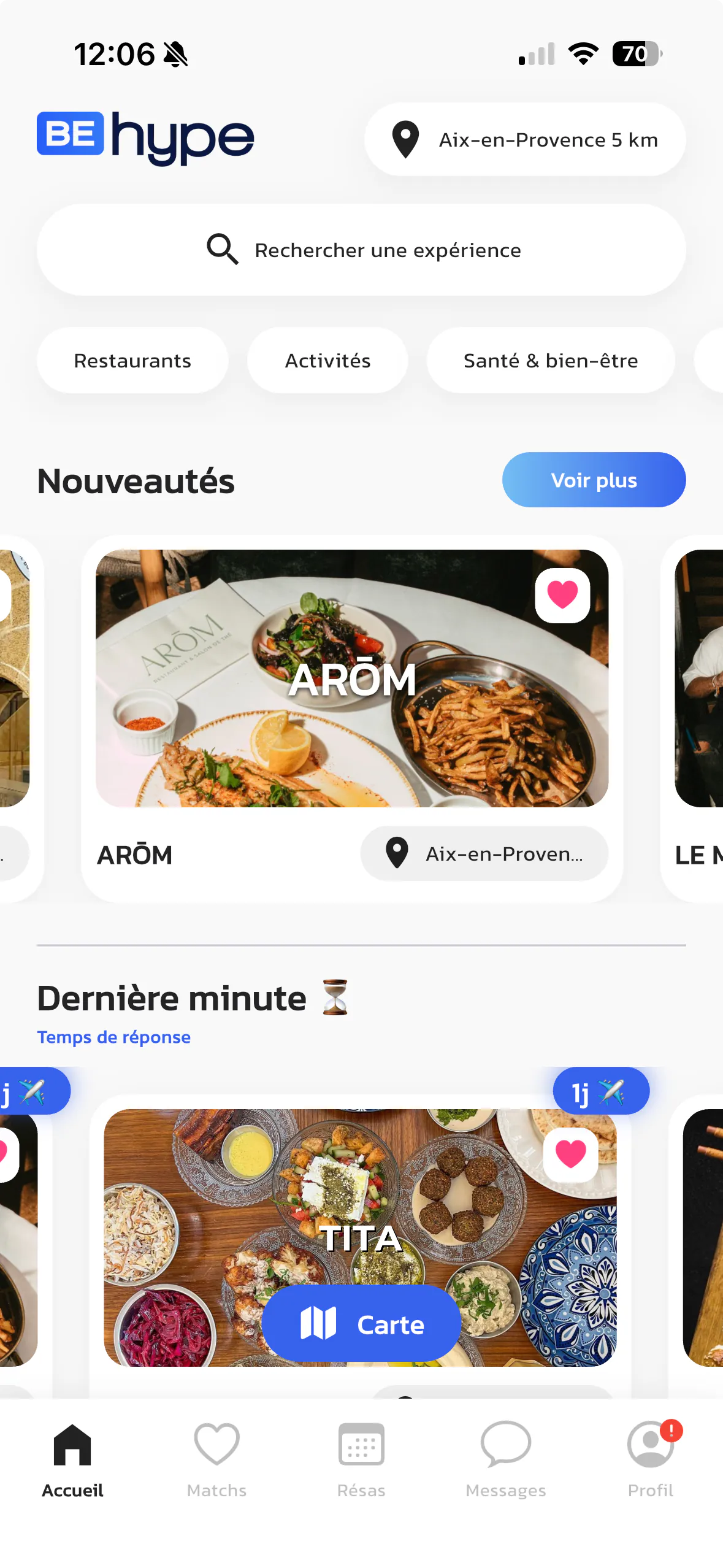
Task: Show the Carte map view
Action: 361,1324
